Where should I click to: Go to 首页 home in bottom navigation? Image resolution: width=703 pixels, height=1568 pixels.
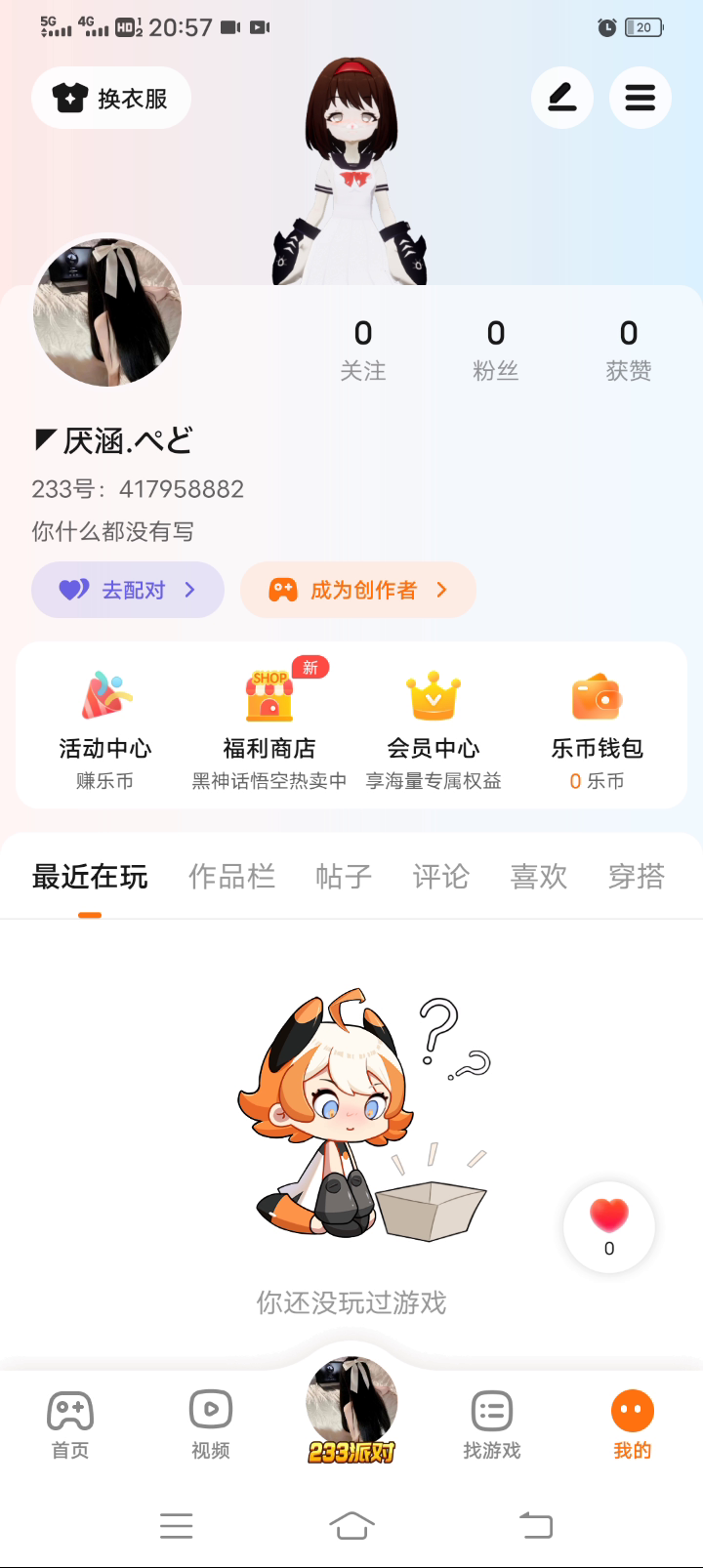coord(70,1424)
